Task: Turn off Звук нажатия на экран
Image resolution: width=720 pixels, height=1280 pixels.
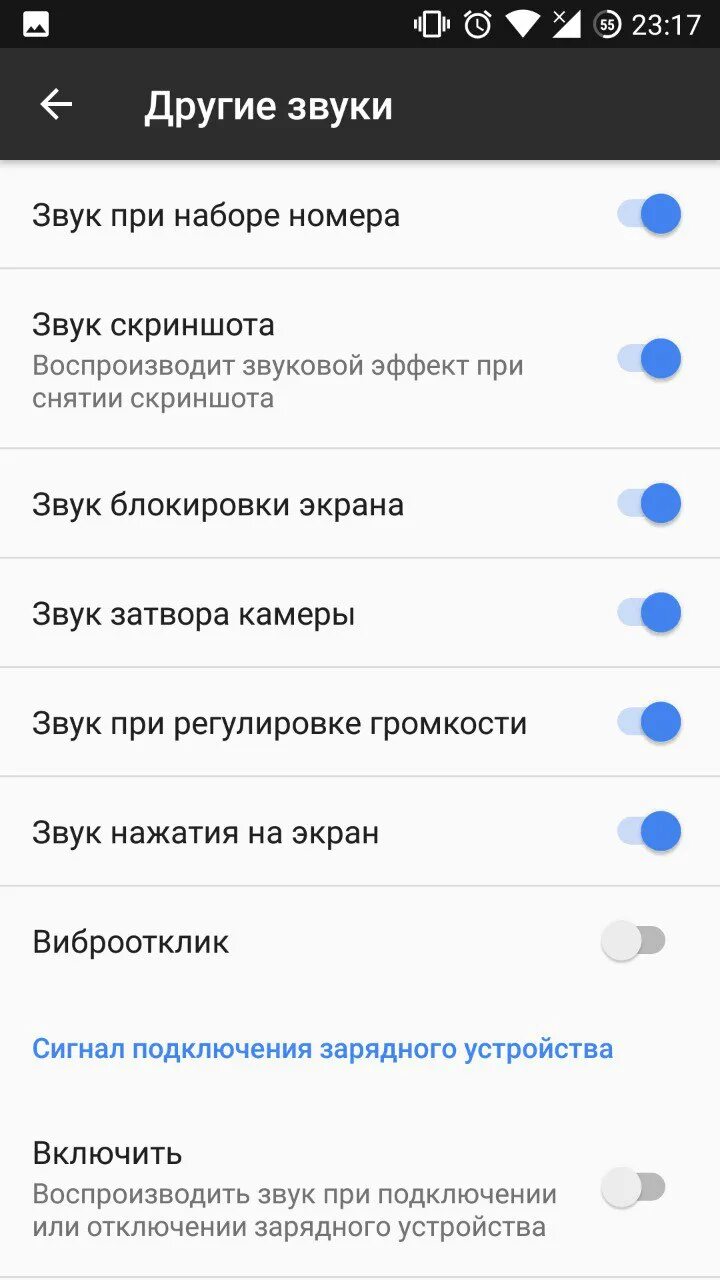Action: pos(648,831)
